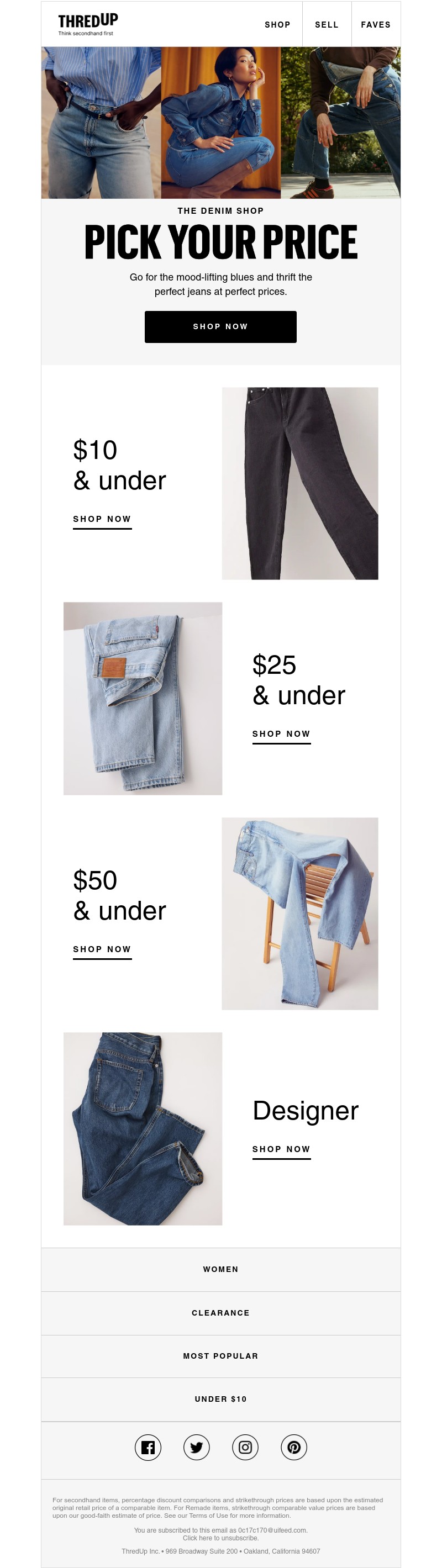
Task: Open the SHOP link in header
Action: (277, 25)
